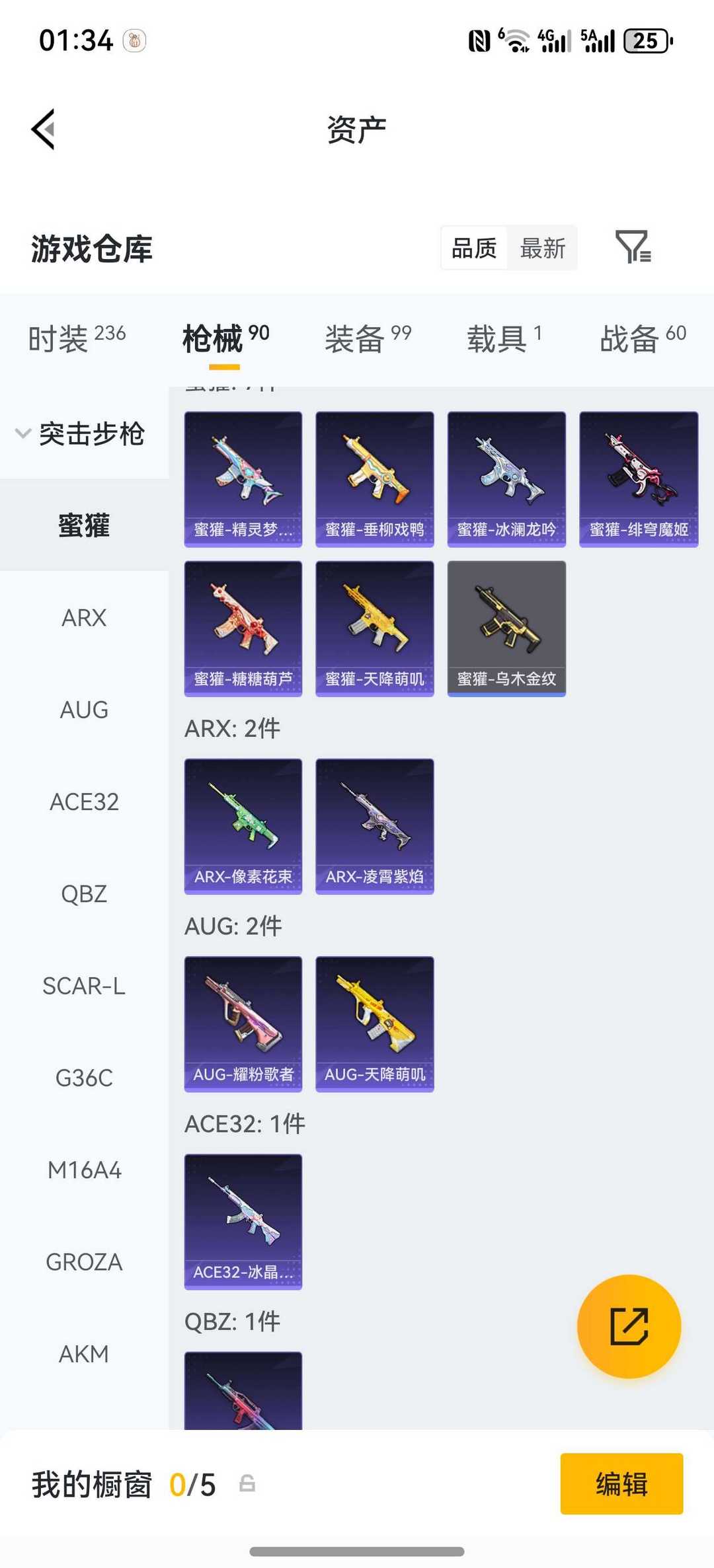This screenshot has height=1568, width=714.
Task: Select ARX in the weapon sidebar
Action: (x=84, y=618)
